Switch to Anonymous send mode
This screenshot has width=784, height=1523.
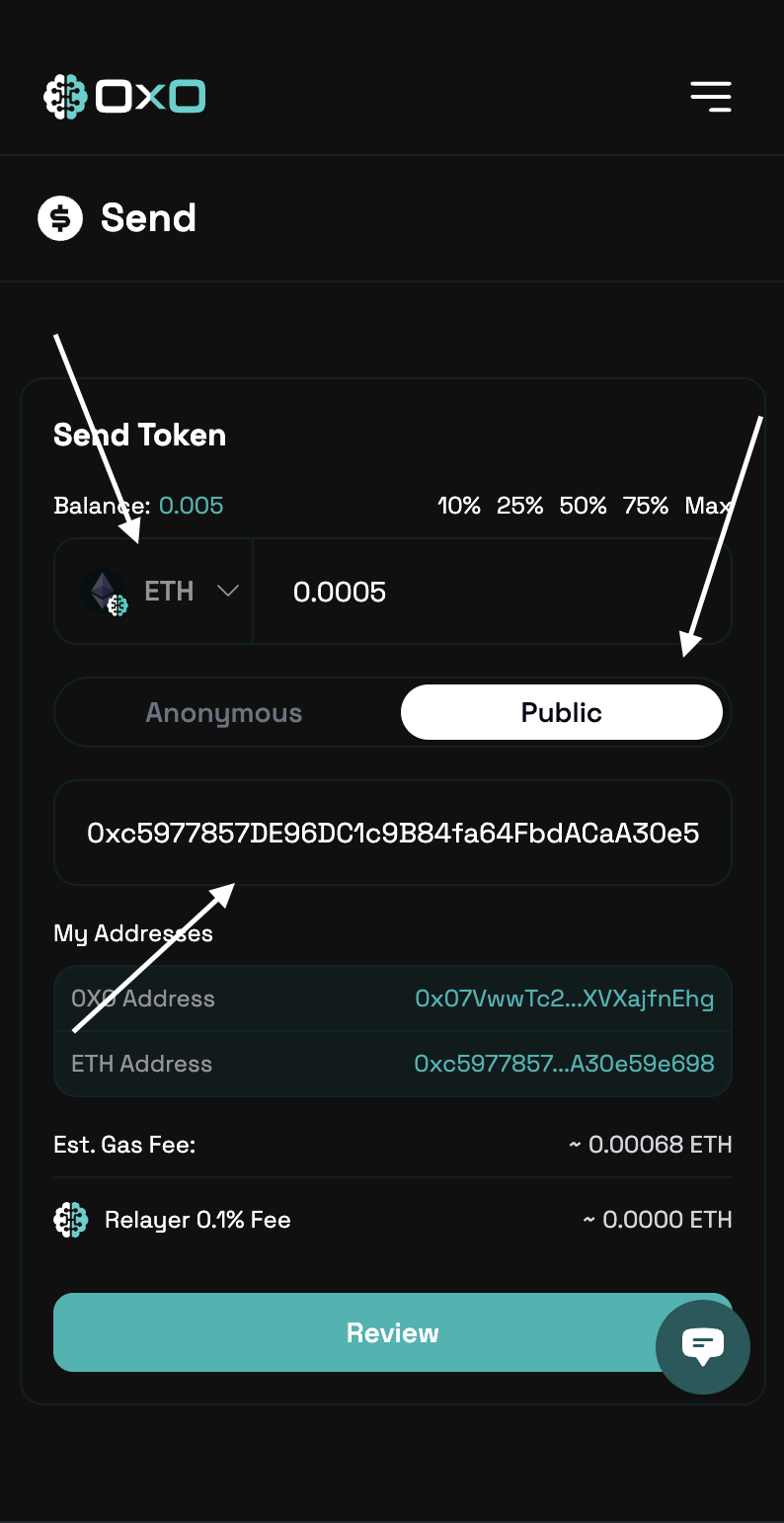[x=224, y=711]
